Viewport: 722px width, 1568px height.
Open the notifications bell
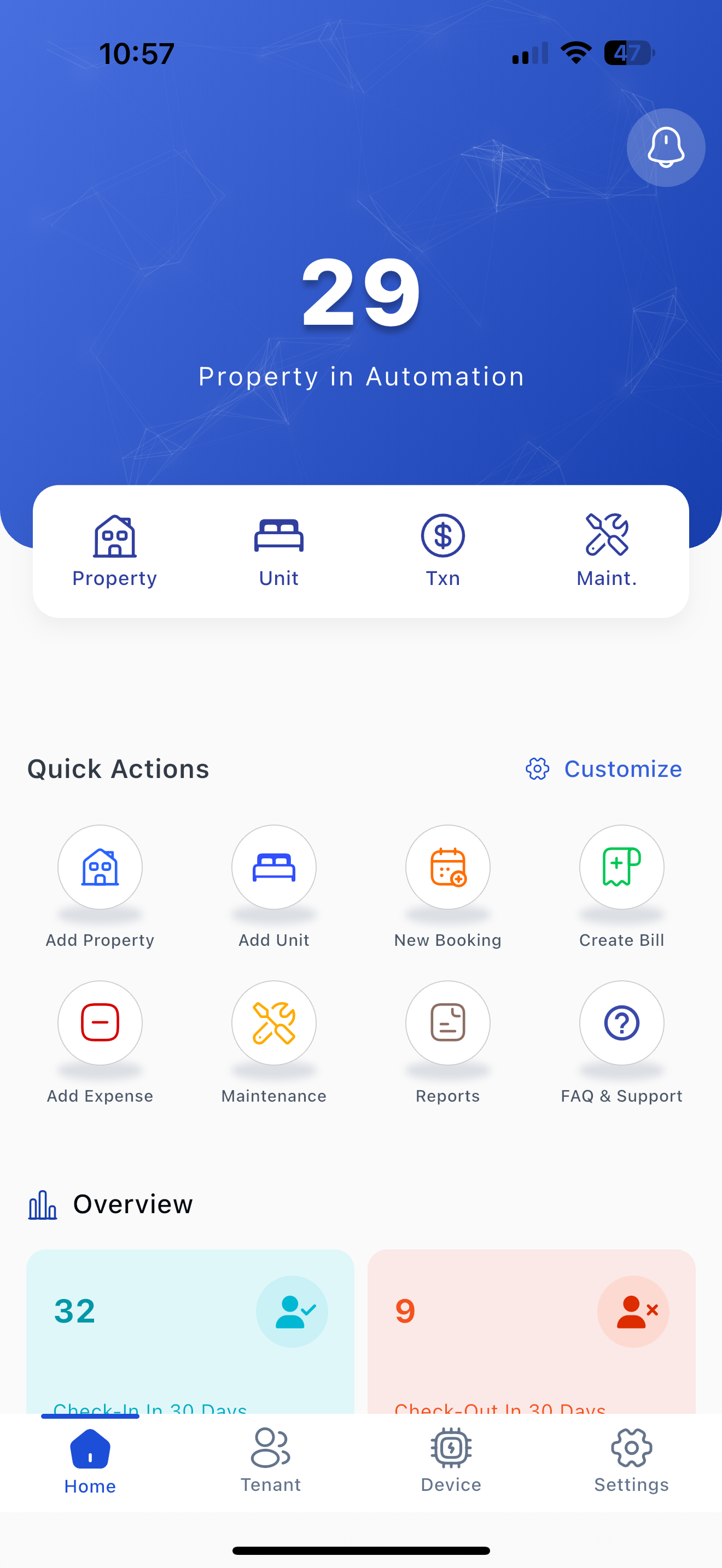click(x=665, y=147)
